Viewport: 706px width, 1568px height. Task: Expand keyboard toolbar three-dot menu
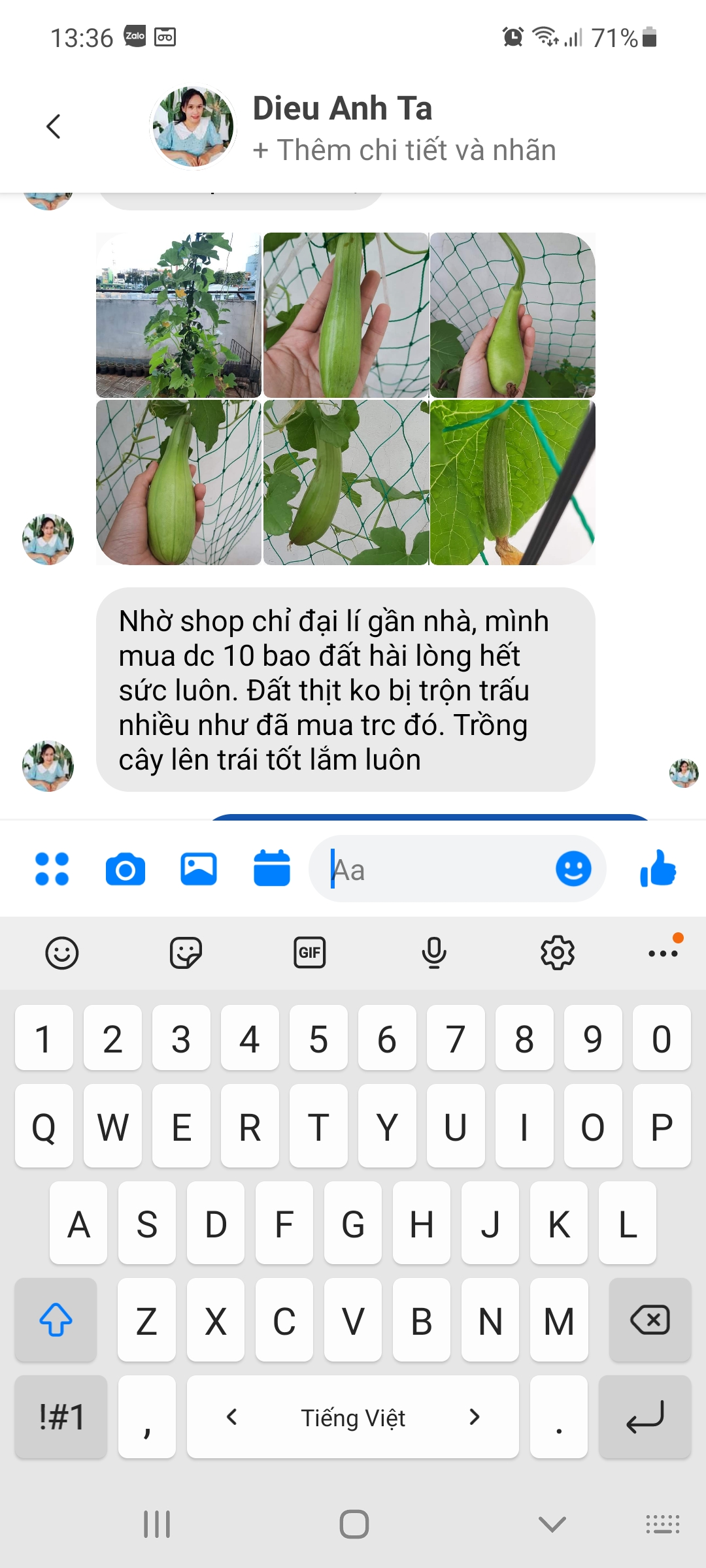[x=663, y=953]
